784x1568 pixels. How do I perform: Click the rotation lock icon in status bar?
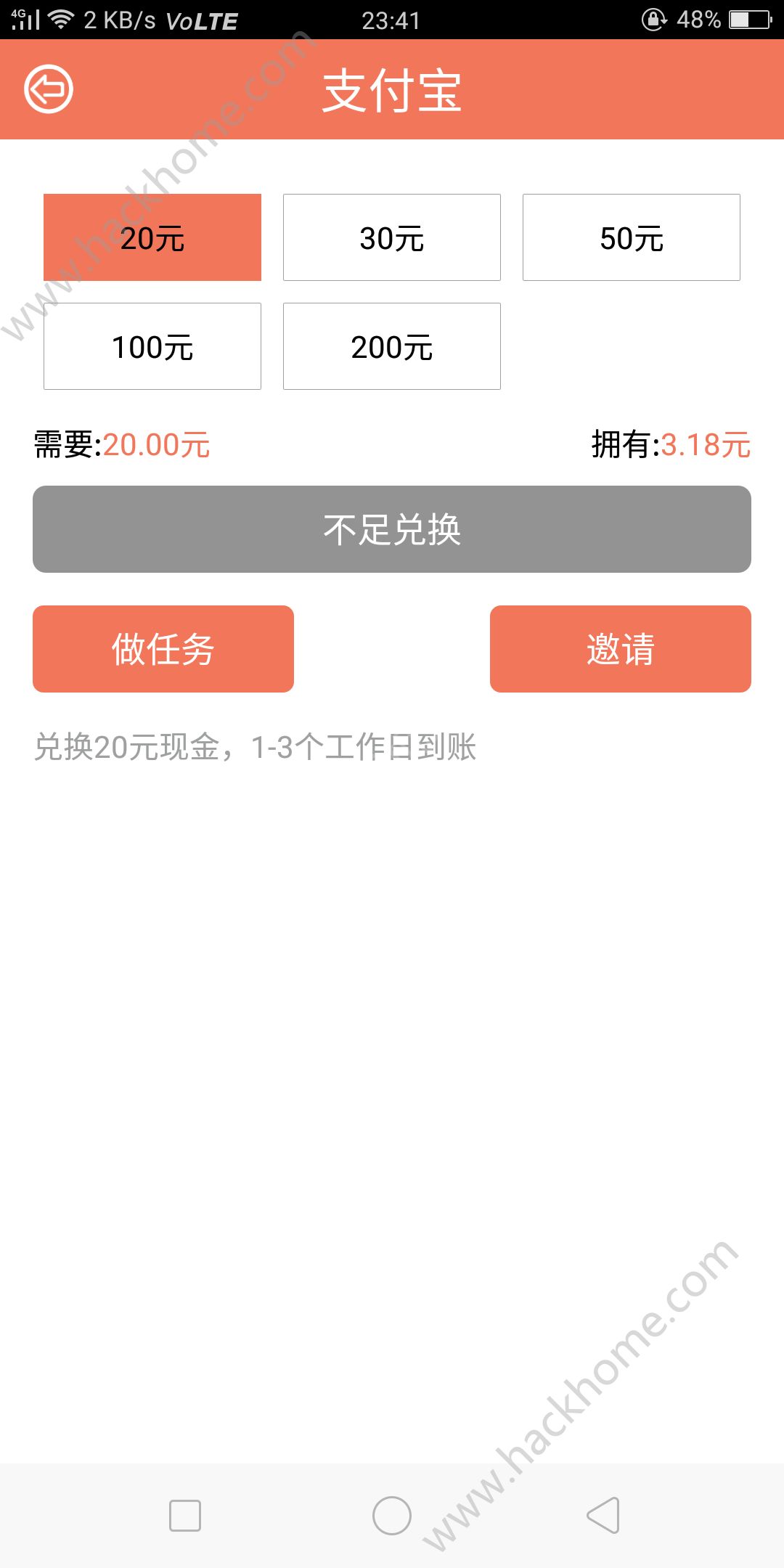pyautogui.click(x=654, y=20)
